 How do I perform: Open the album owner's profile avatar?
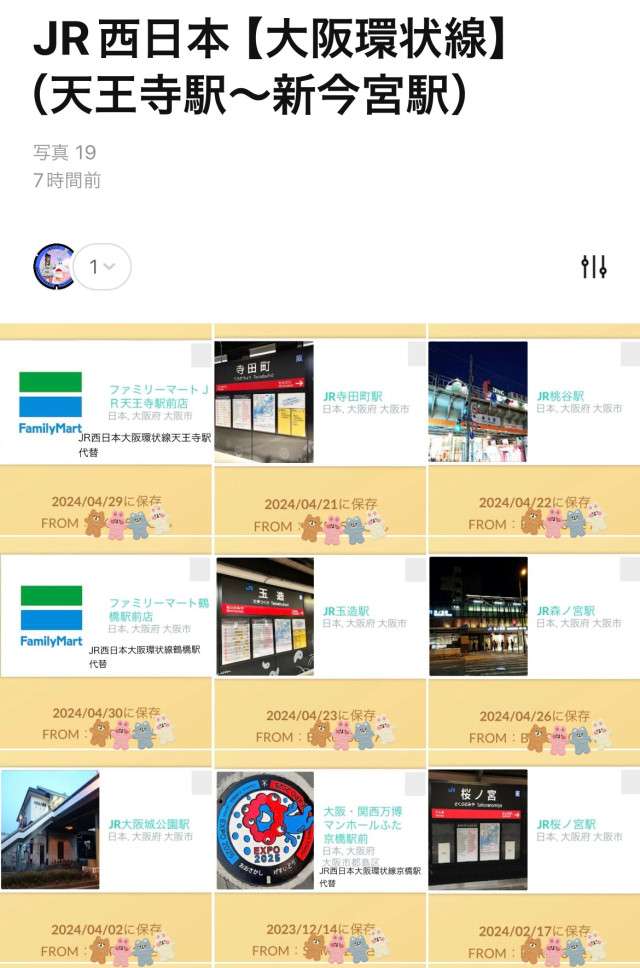(53, 267)
